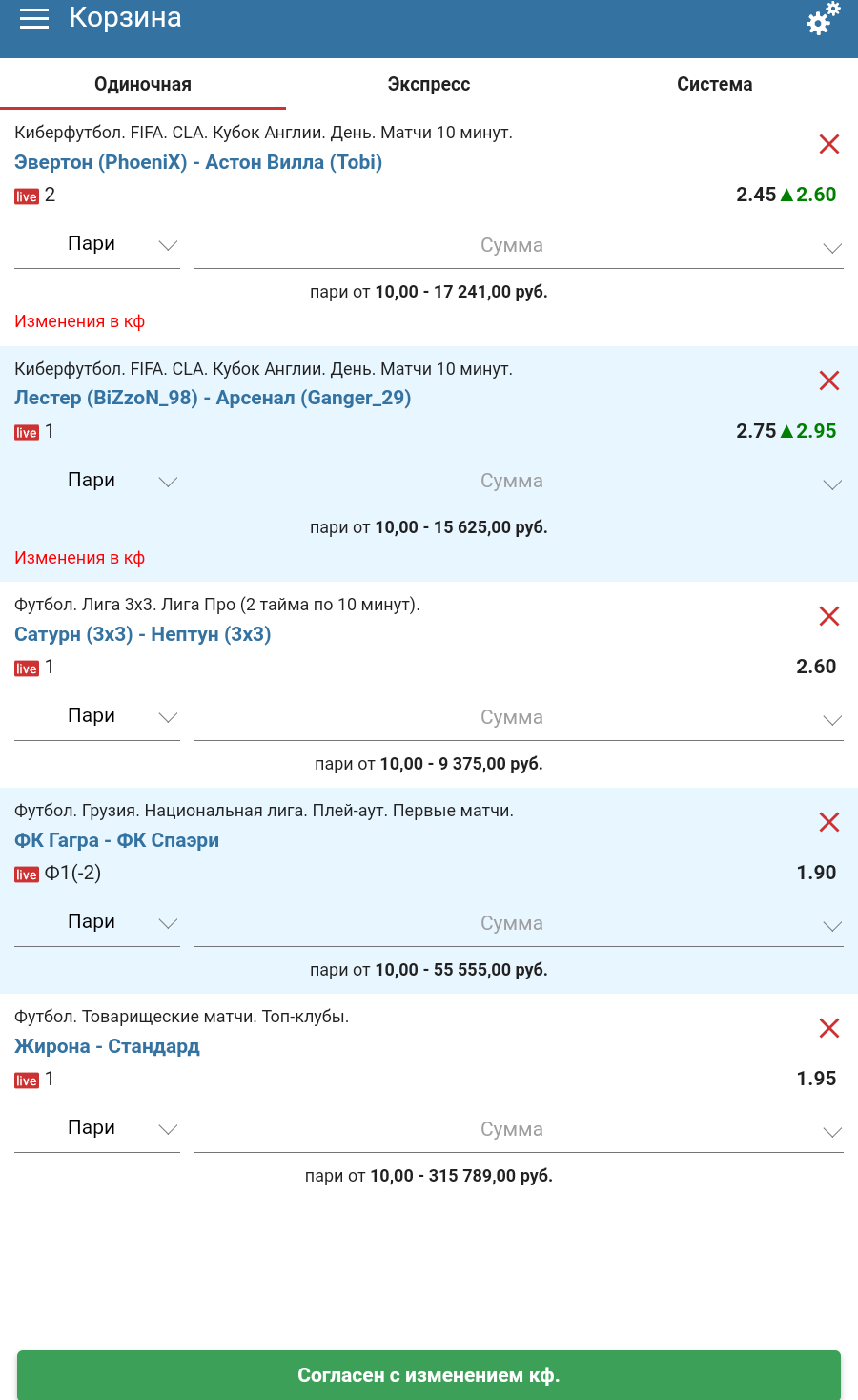Enter the Сумма for the Эвертон bet
The width and height of the screenshot is (858, 1400).
pyautogui.click(x=511, y=246)
